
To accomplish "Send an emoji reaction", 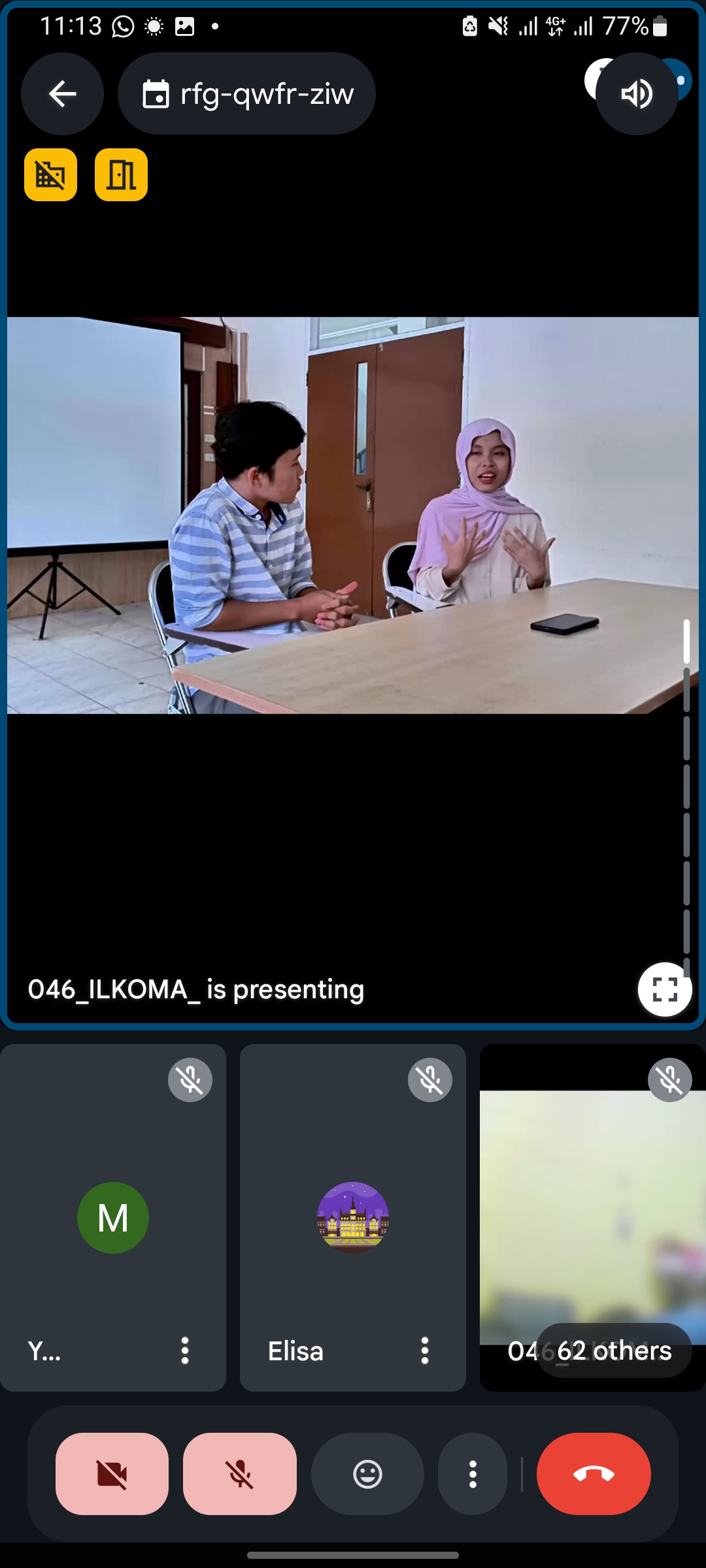I will coord(367,1474).
